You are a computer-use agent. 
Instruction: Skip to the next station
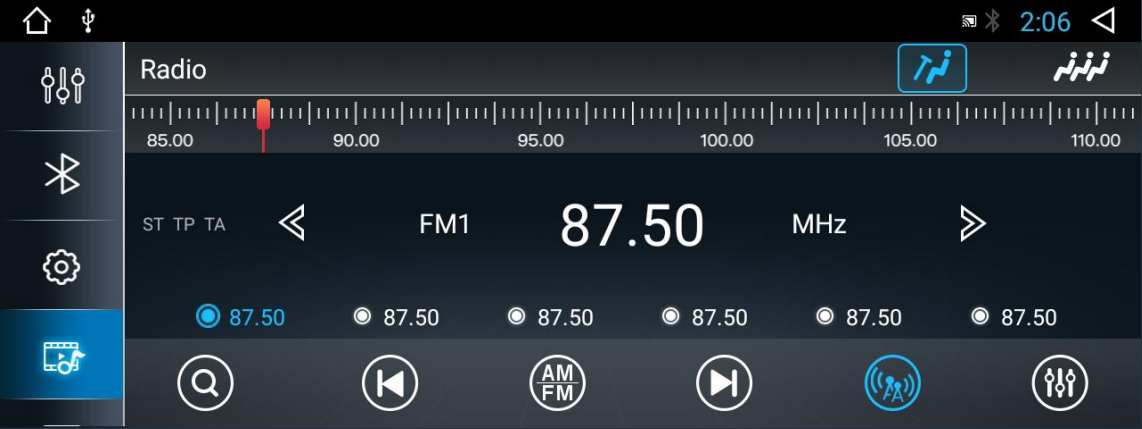tap(724, 383)
